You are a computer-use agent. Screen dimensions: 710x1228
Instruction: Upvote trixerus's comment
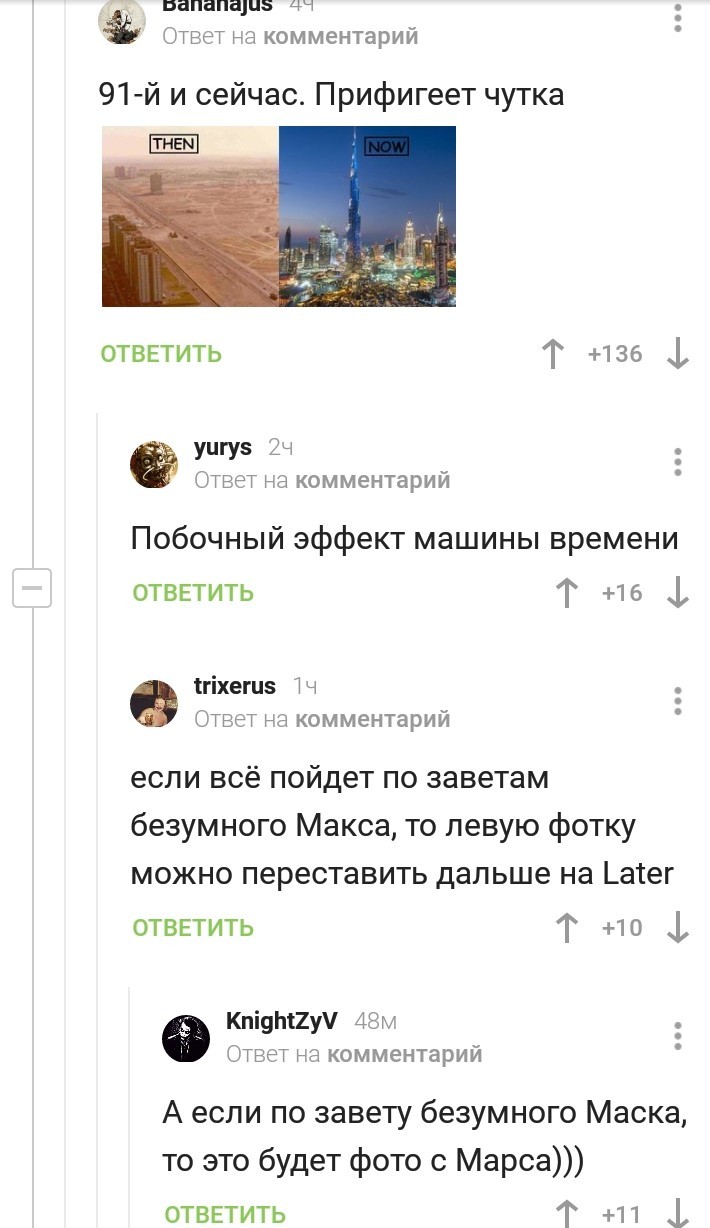(567, 928)
